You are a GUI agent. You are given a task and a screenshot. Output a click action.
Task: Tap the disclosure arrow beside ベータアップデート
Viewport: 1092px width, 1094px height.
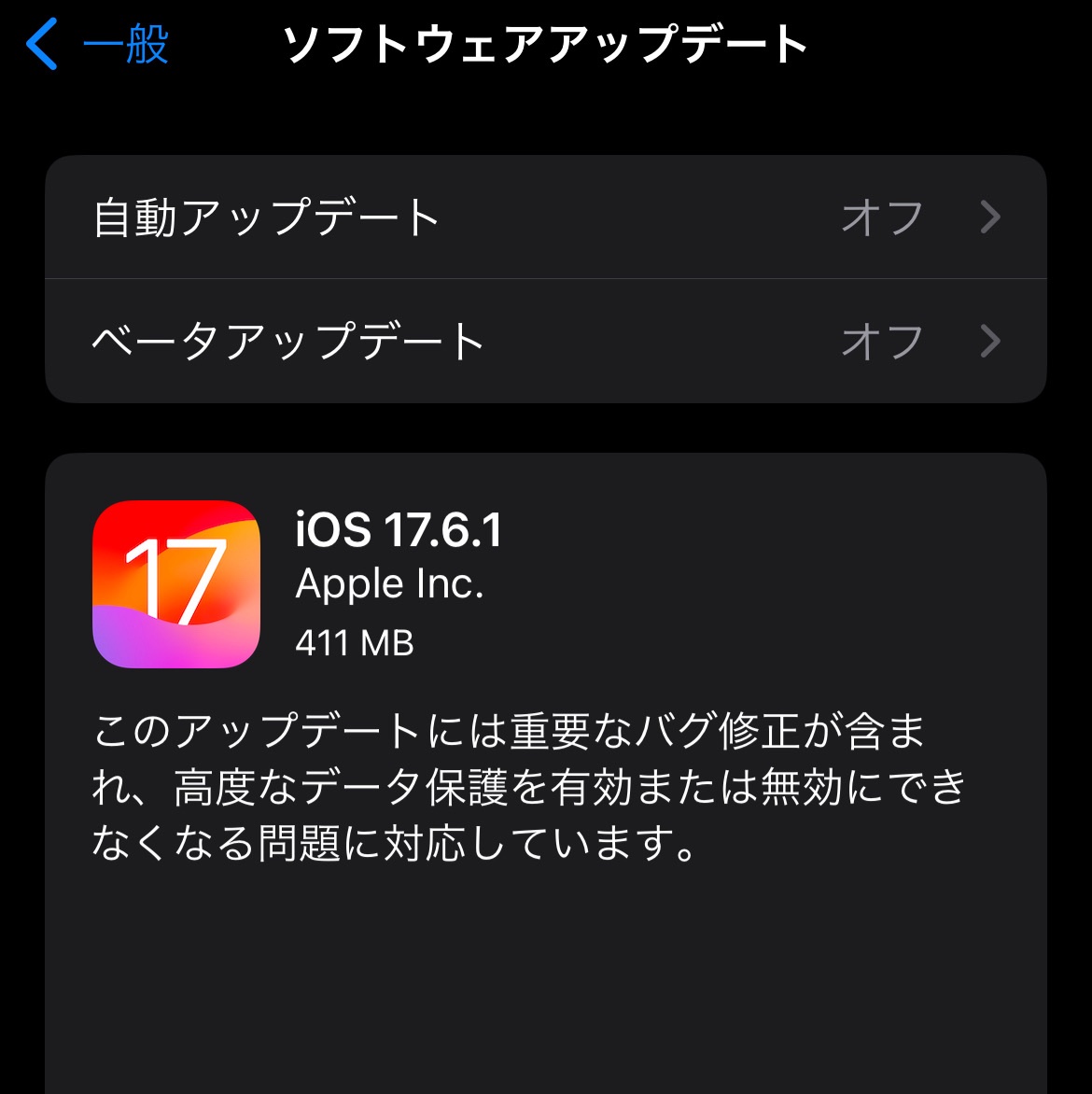coord(992,340)
